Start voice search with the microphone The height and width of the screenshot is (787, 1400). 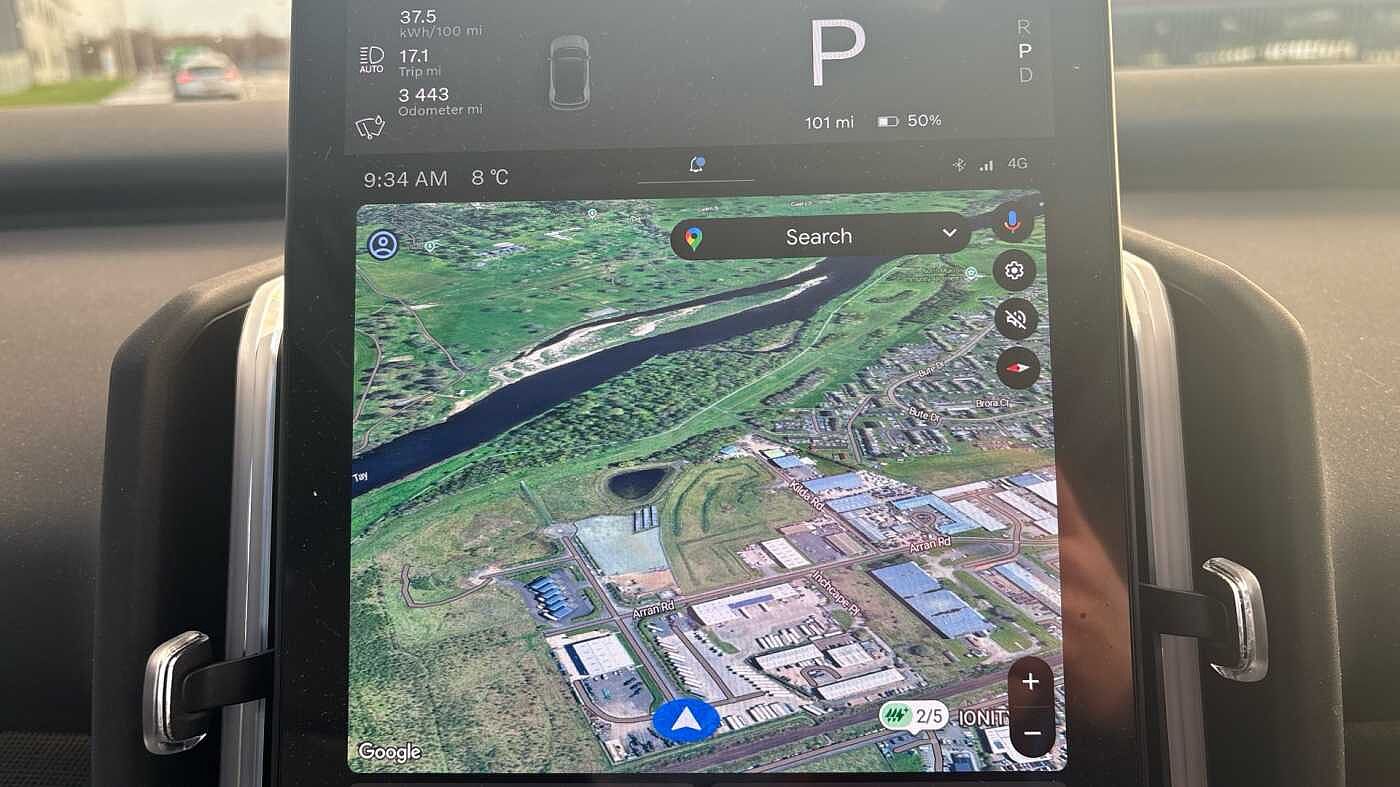pyautogui.click(x=1013, y=222)
